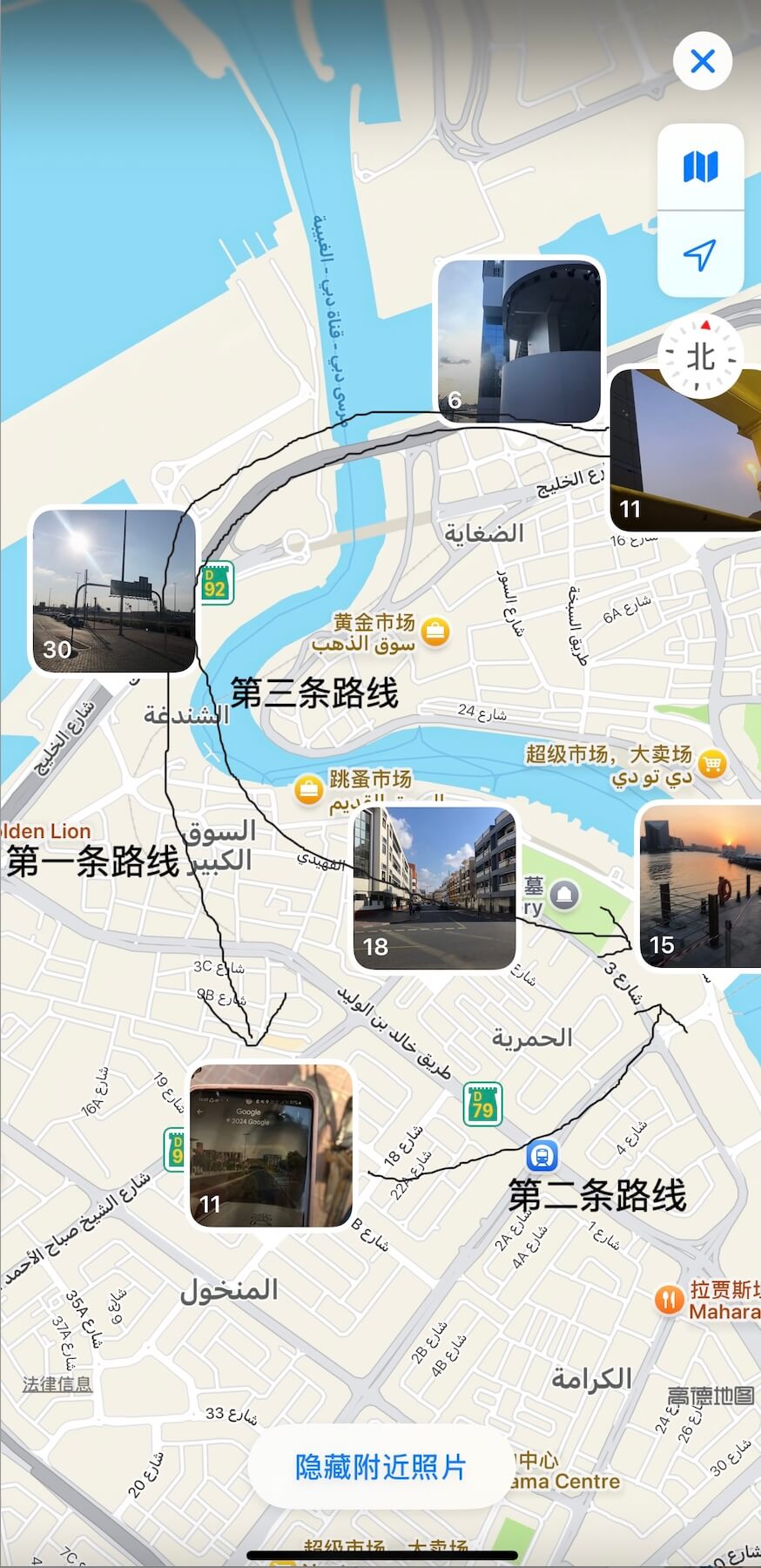The height and width of the screenshot is (1568, 761).
Task: Tap the compass to face north
Action: tap(701, 357)
